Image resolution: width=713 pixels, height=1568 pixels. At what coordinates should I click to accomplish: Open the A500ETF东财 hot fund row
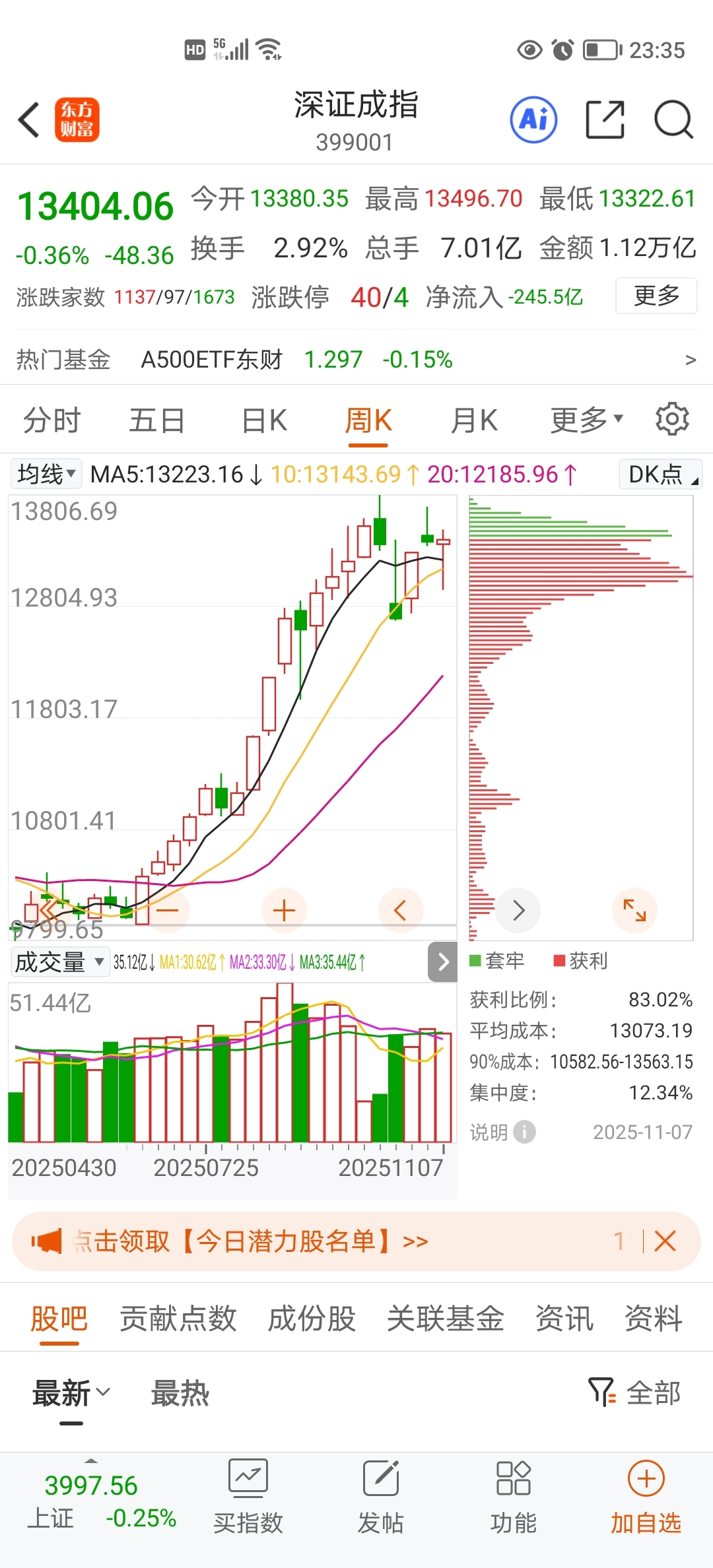[356, 360]
